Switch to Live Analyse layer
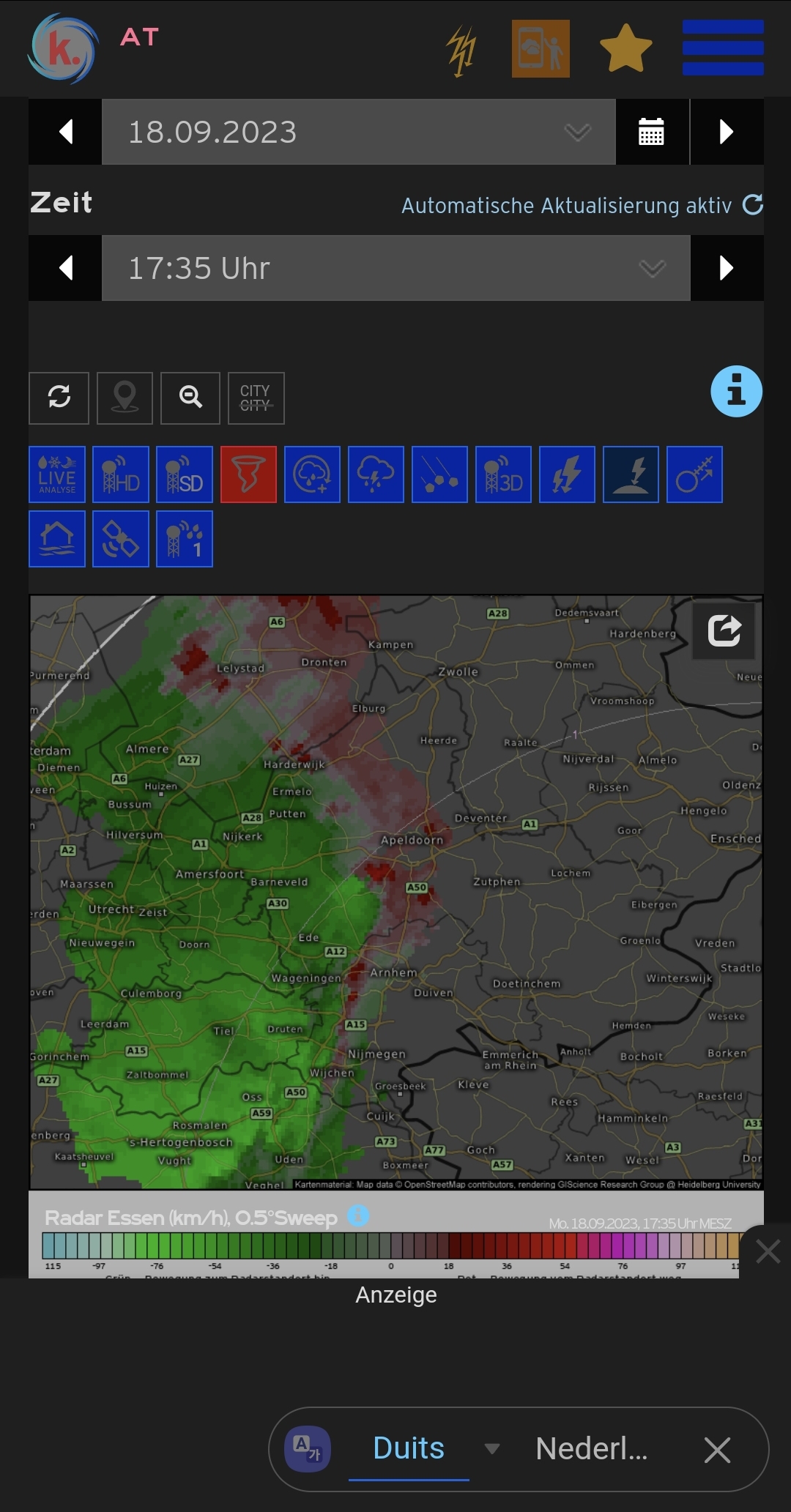This screenshot has width=791, height=1512. click(x=57, y=474)
